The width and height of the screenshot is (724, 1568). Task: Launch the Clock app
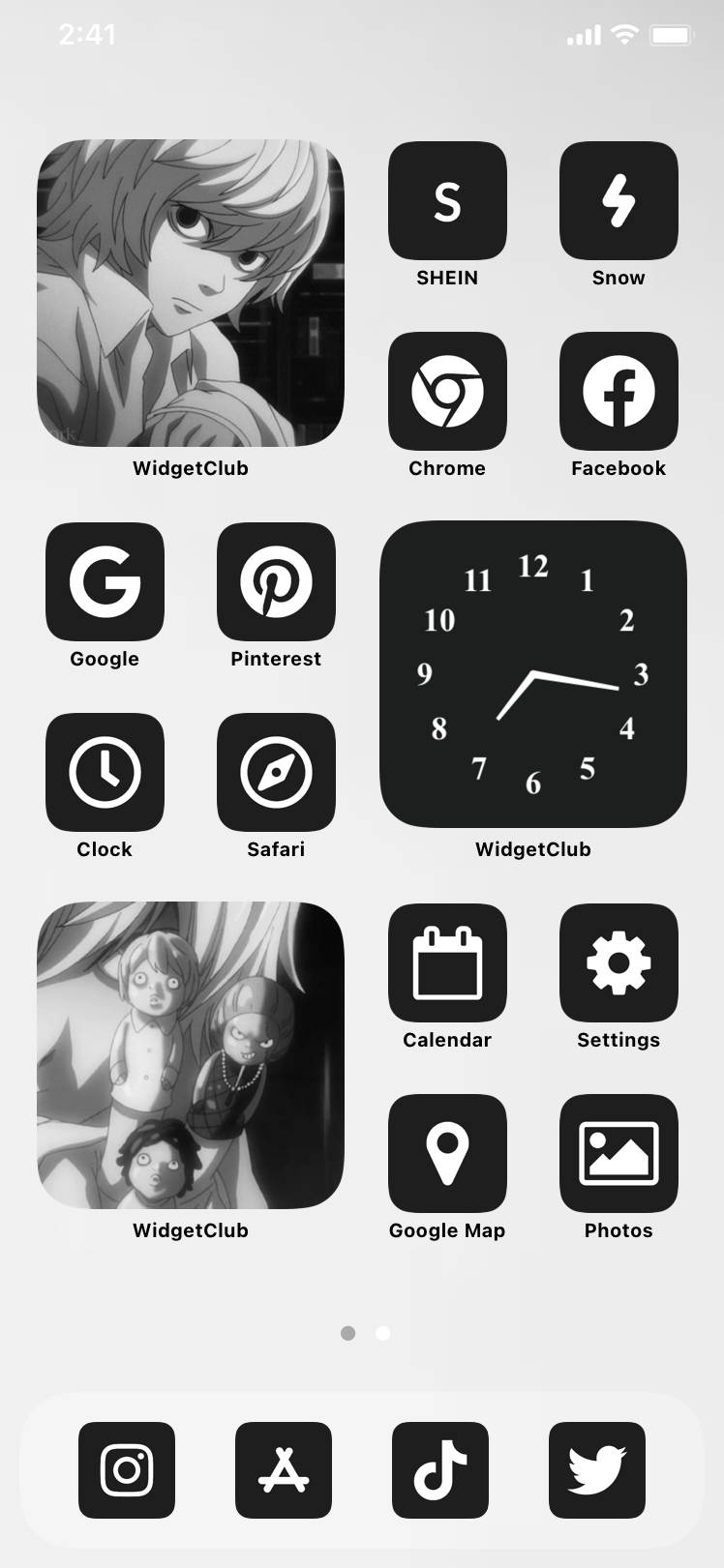tap(105, 773)
